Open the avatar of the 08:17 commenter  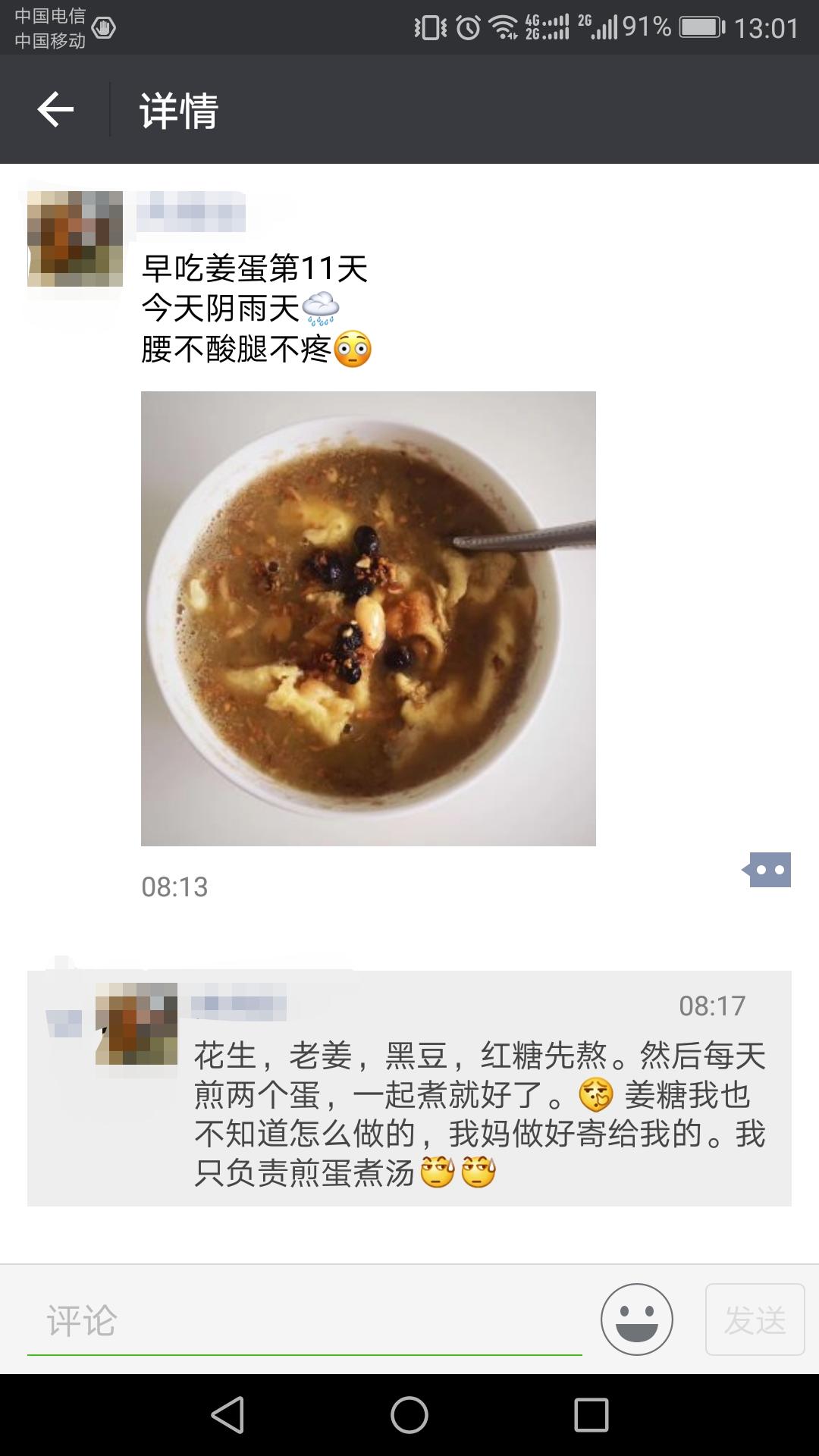pyautogui.click(x=136, y=1024)
